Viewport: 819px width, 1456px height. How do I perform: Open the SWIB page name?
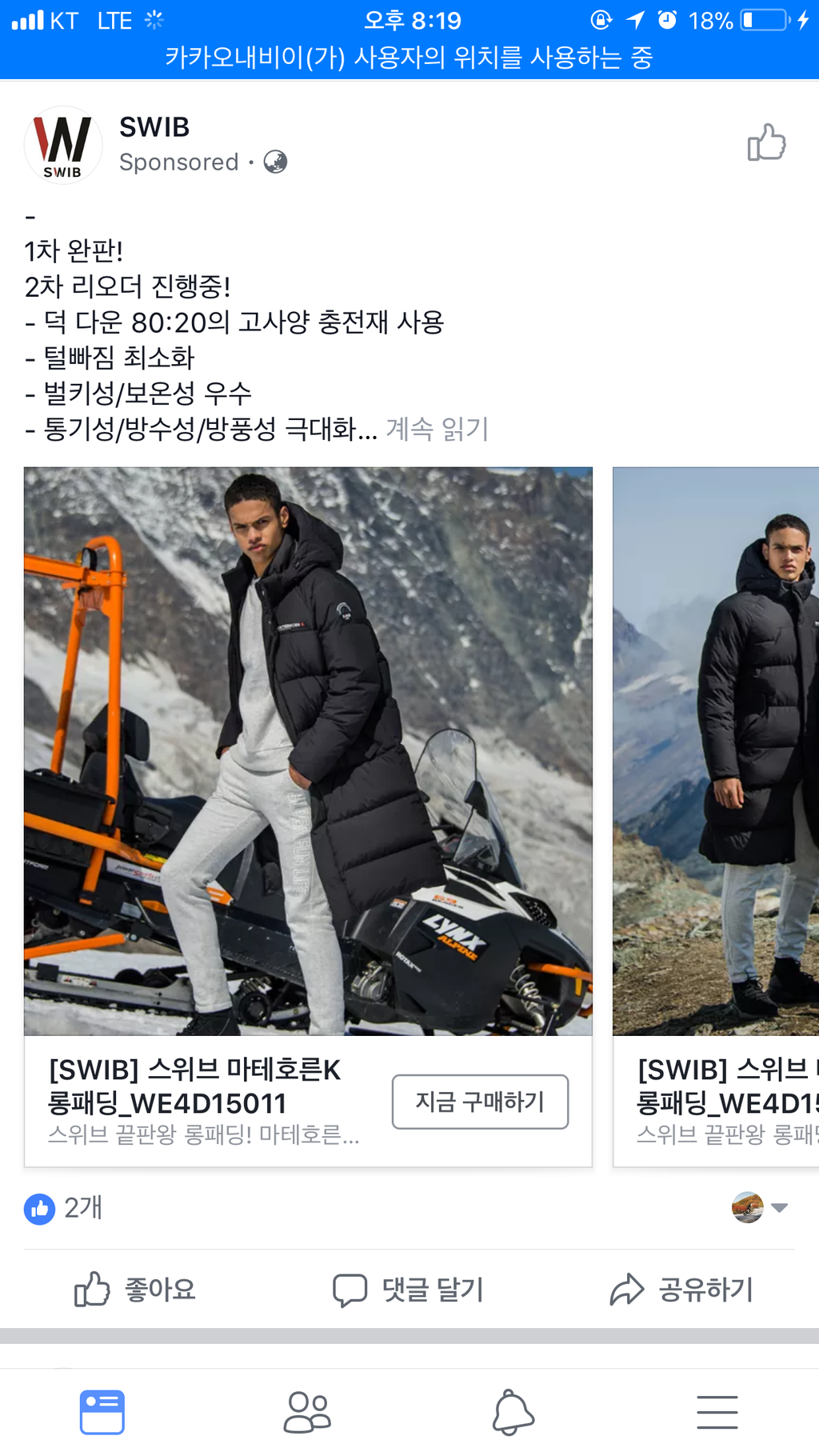coord(154,127)
